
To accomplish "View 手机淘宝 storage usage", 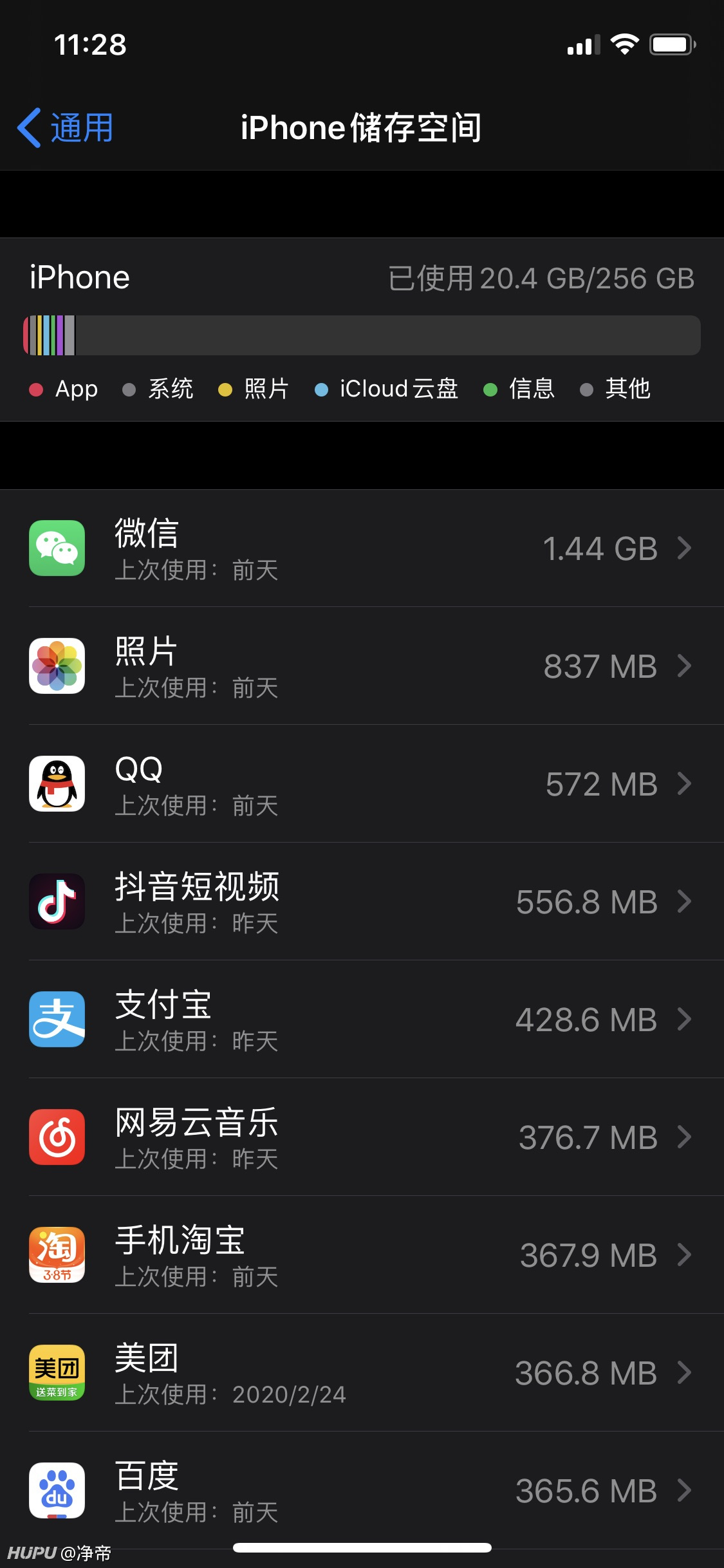I will pyautogui.click(x=362, y=1255).
